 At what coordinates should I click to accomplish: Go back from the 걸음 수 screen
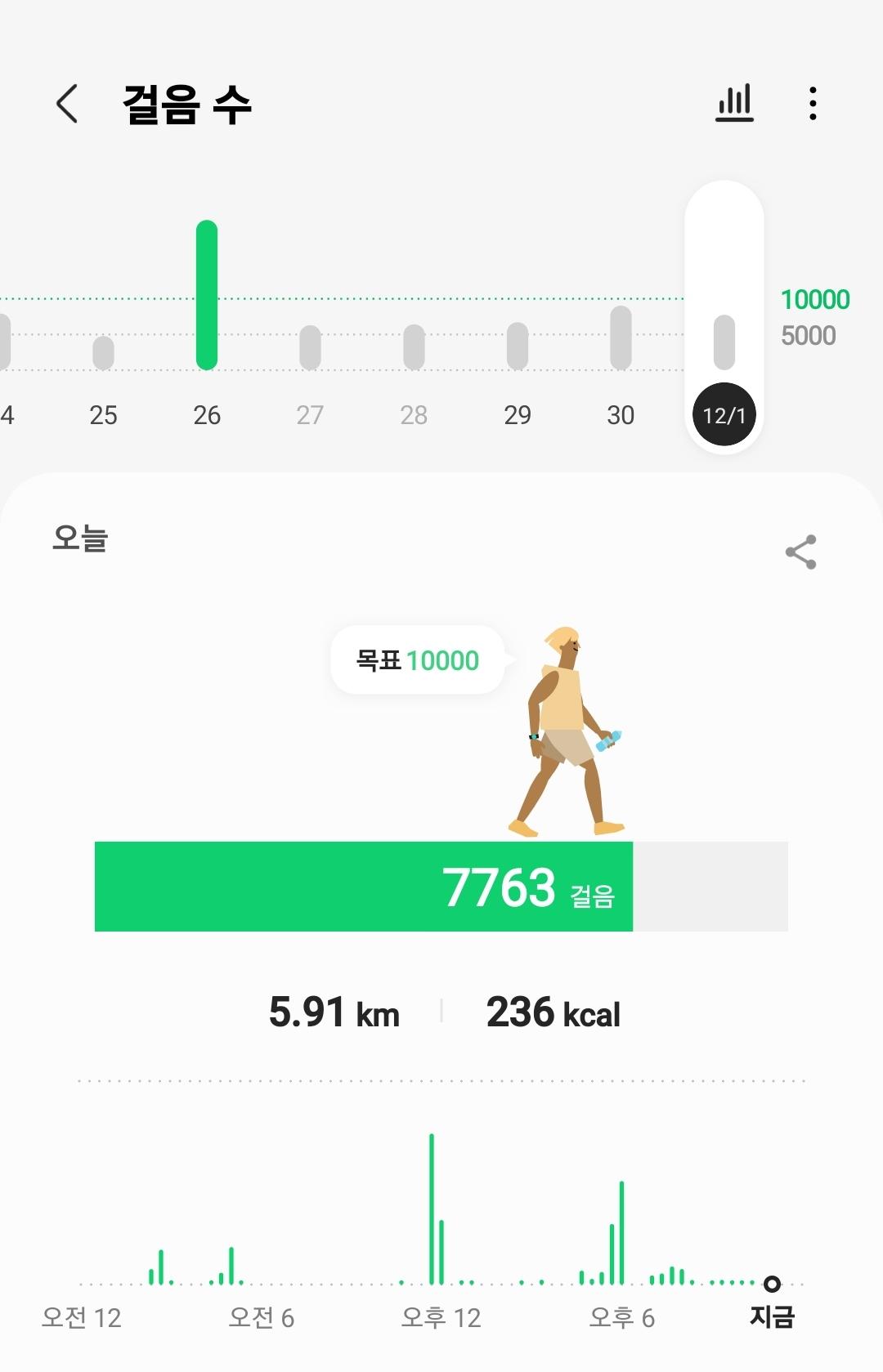(x=67, y=104)
